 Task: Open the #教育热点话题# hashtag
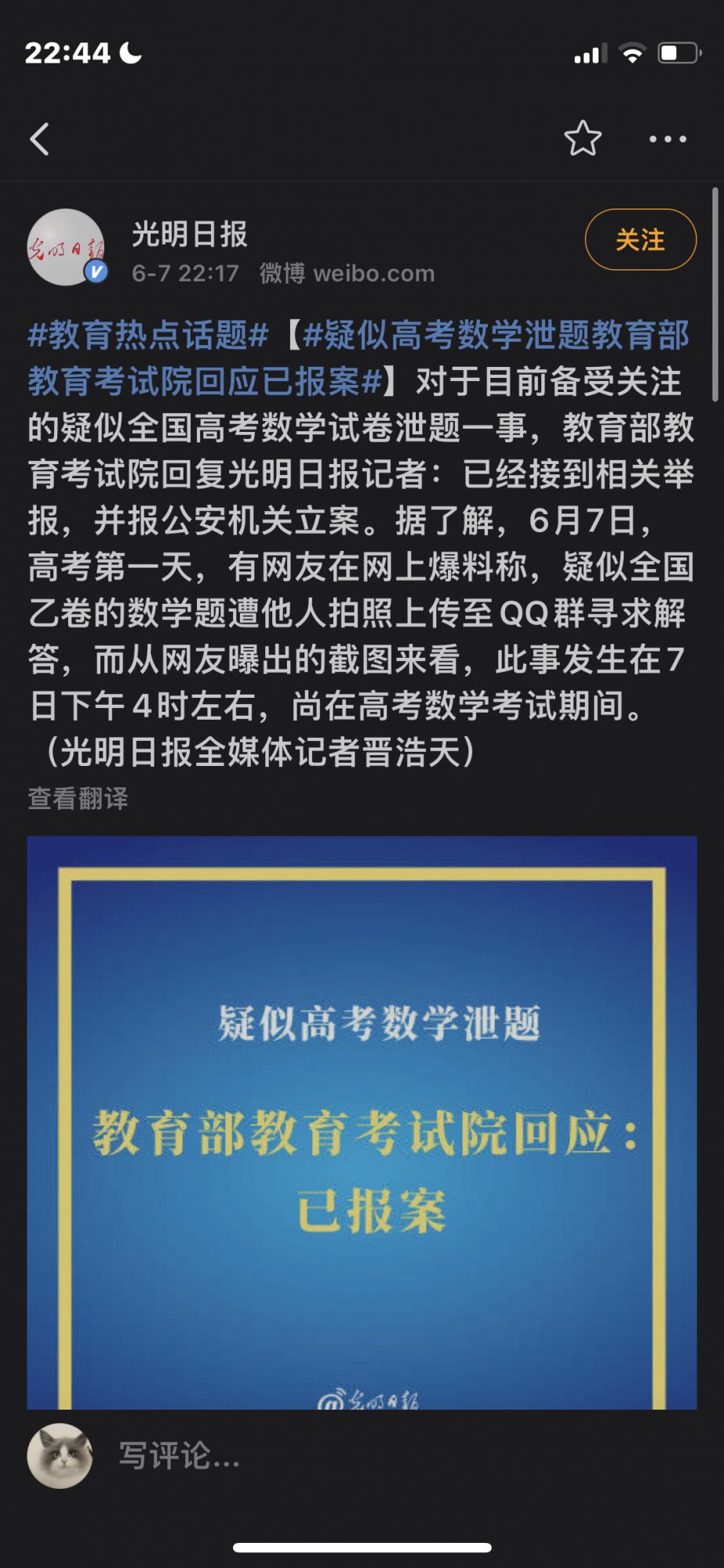tap(149, 336)
